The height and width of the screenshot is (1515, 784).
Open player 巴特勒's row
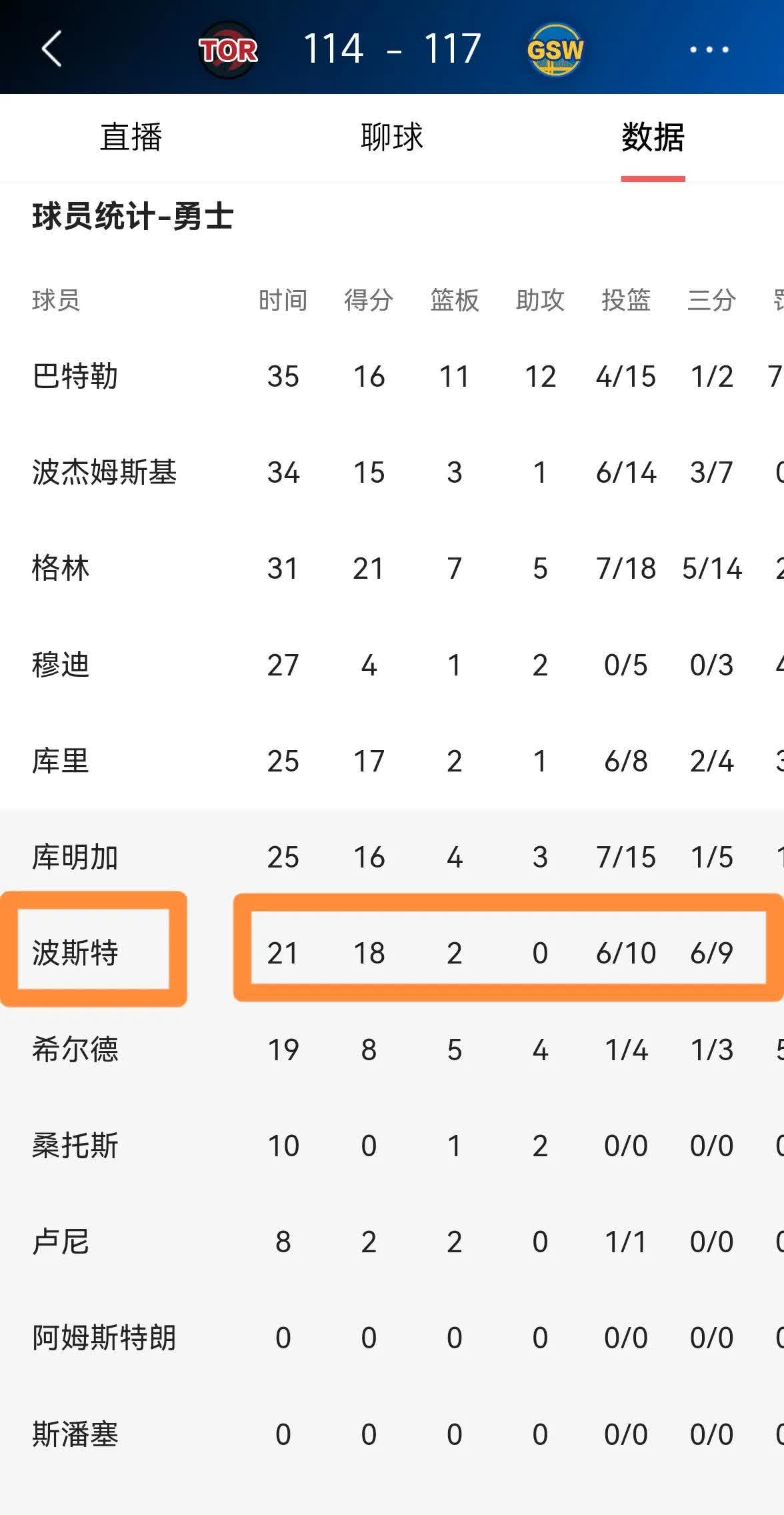[75, 377]
